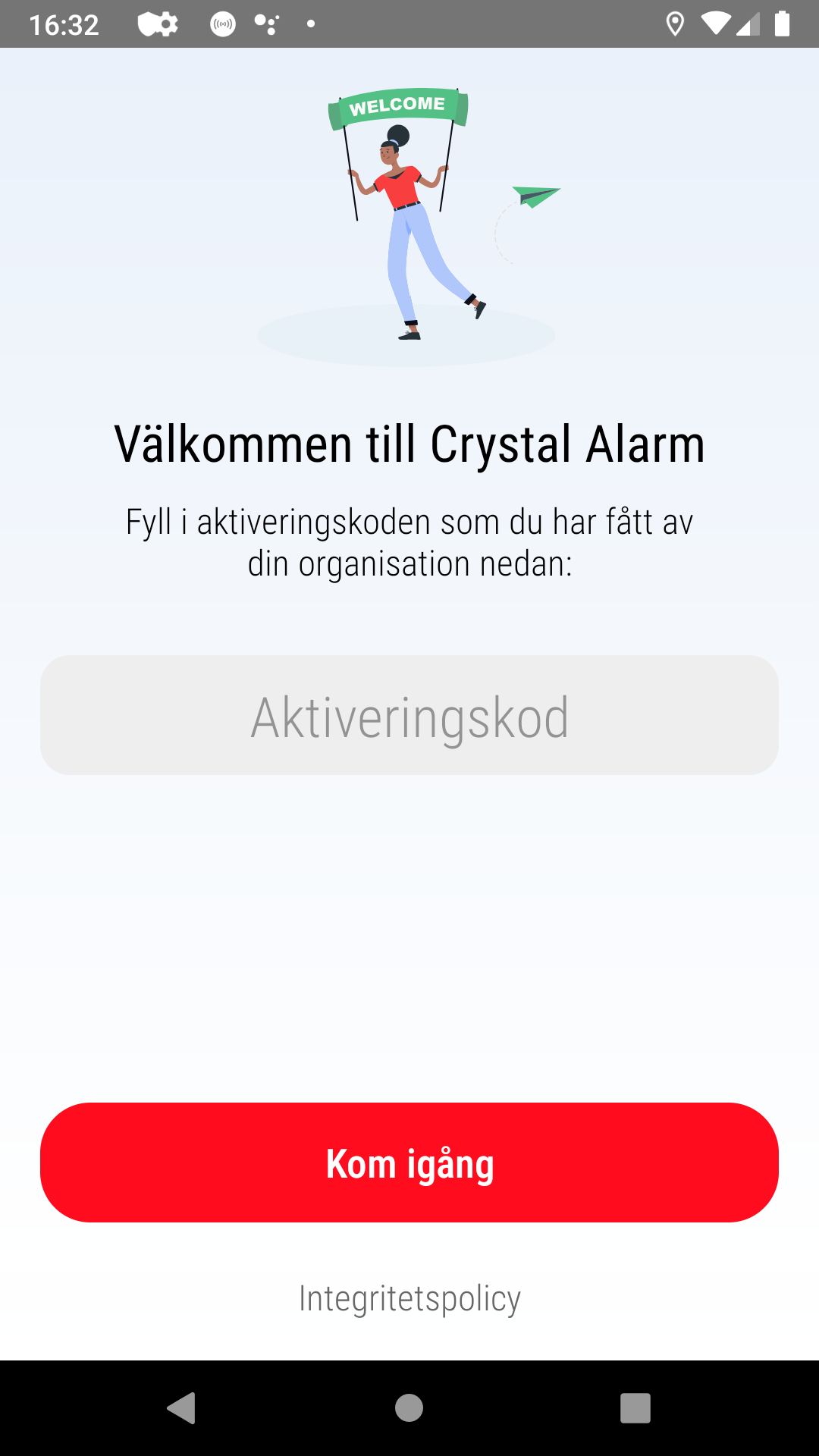Tap the Aktiveringskod input field

(x=409, y=715)
